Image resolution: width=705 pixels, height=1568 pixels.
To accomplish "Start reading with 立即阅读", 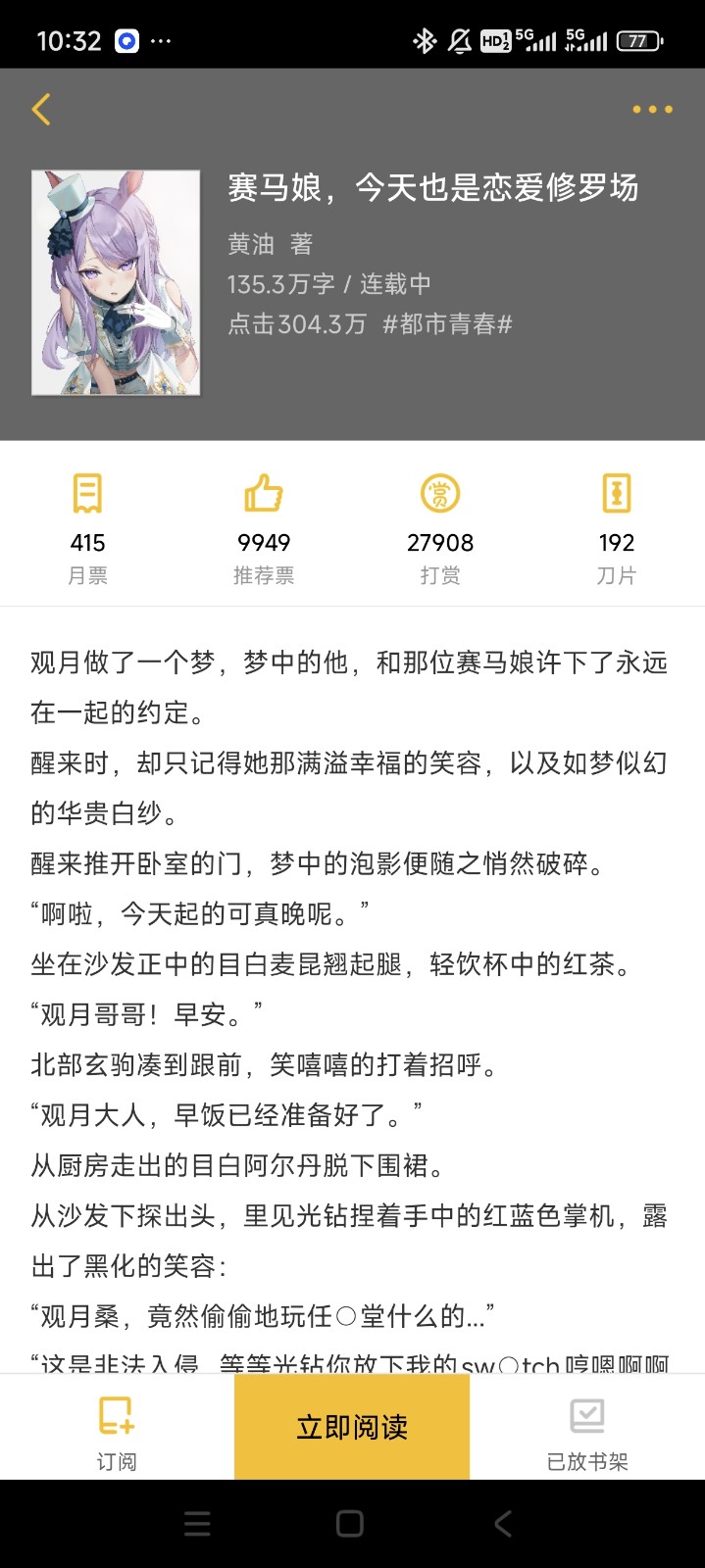I will click(352, 1427).
